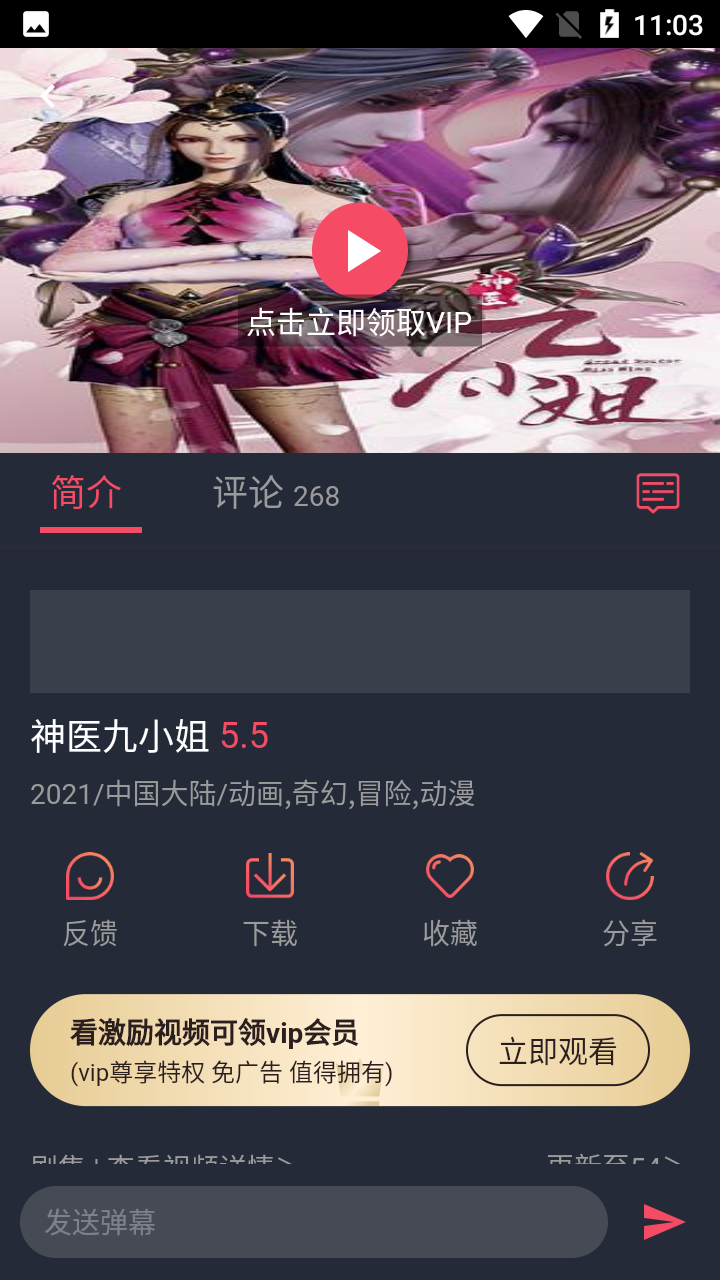Toggle the danmaku comment icon

point(658,493)
